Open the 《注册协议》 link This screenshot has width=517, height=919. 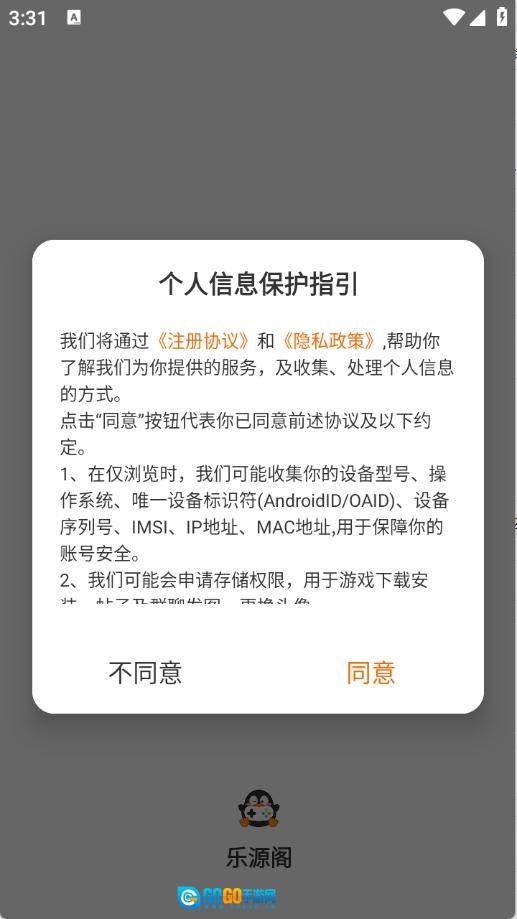point(203,341)
